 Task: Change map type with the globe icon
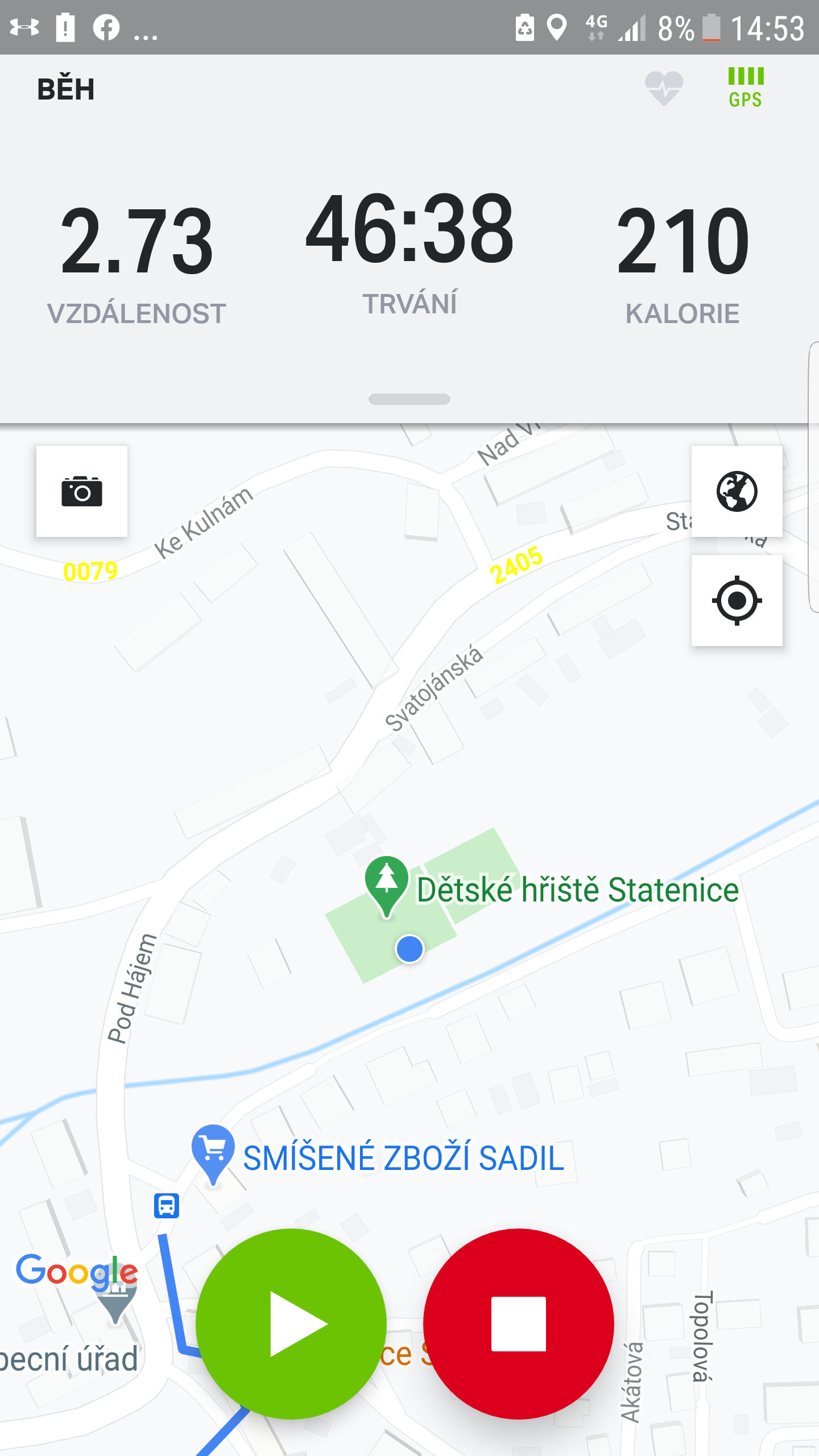pos(737,491)
